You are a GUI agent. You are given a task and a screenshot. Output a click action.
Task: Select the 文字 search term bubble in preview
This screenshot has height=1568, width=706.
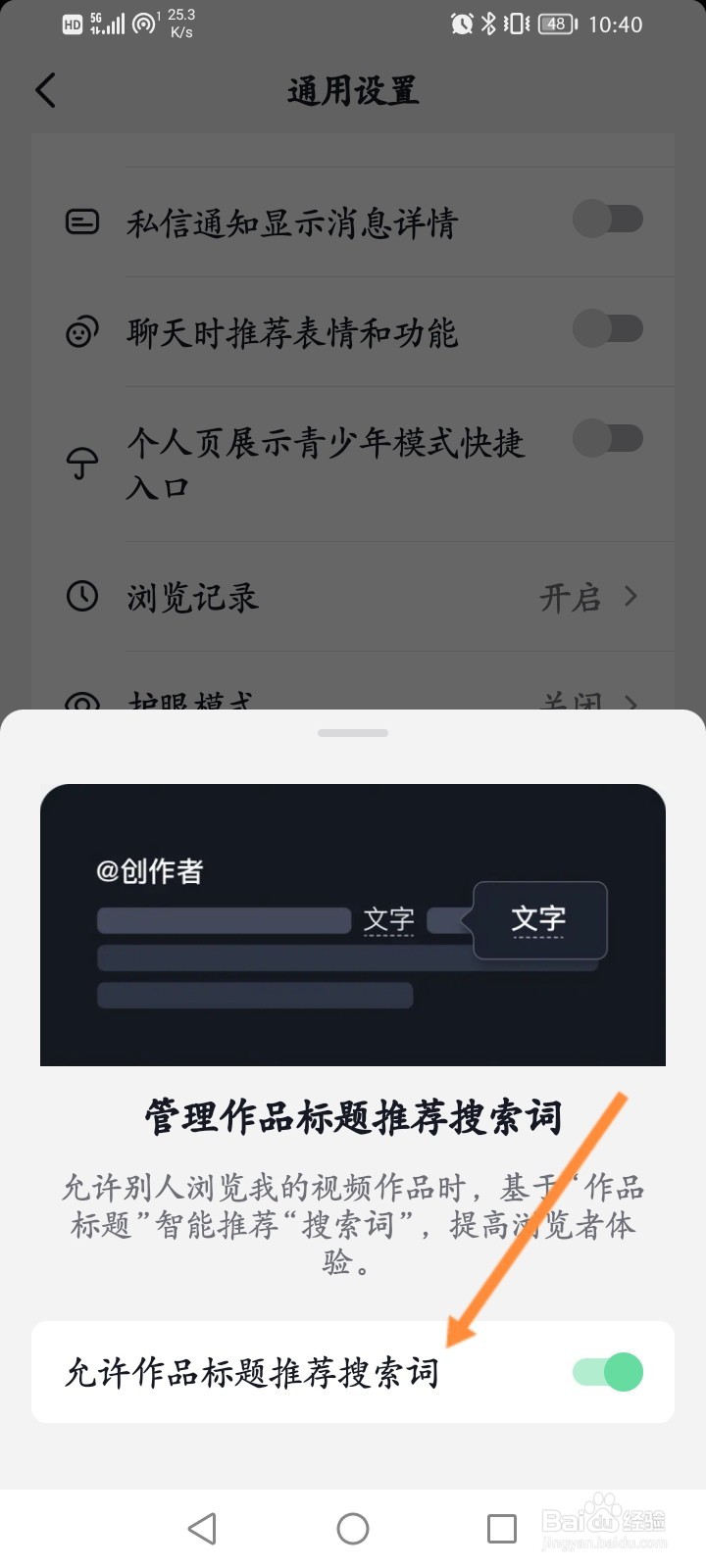537,919
